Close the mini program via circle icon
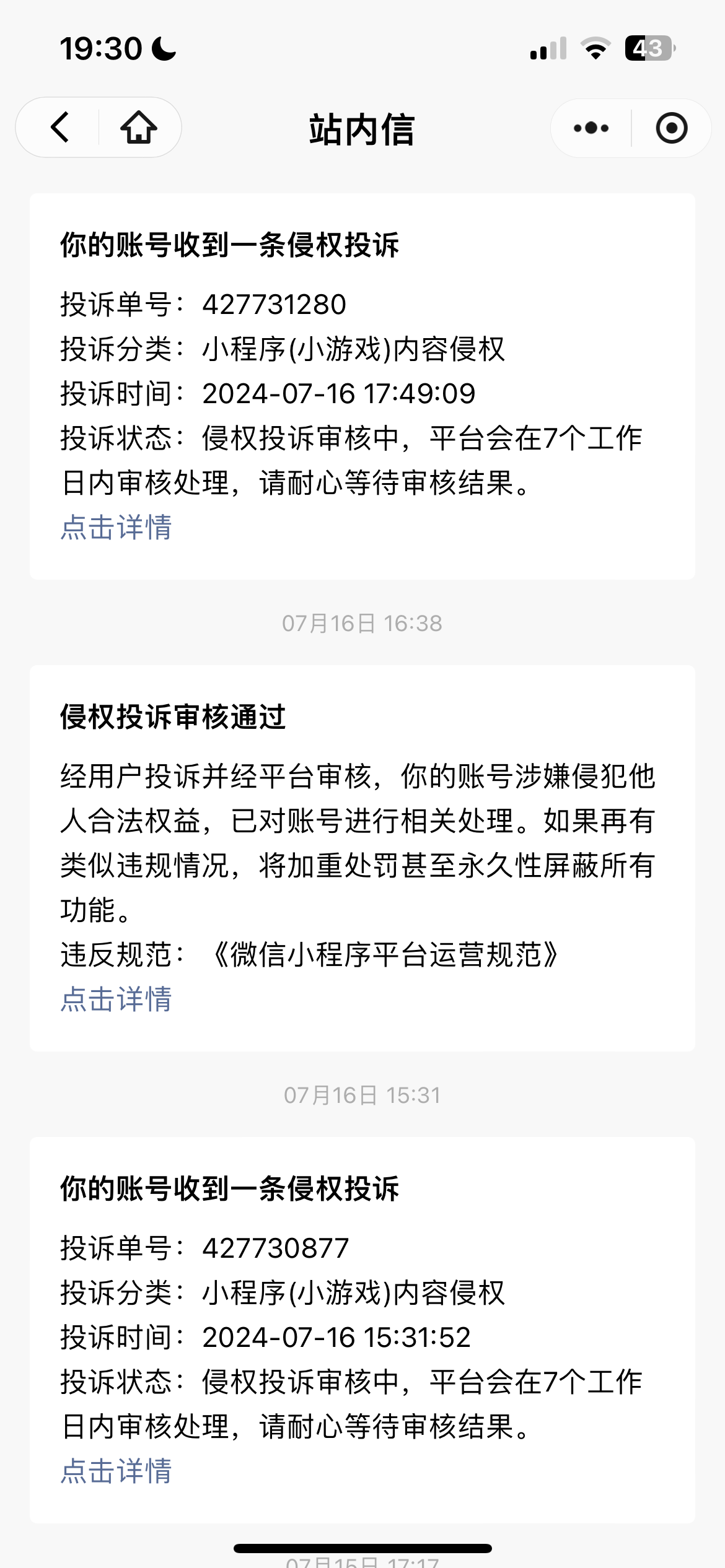Screen dimensions: 725x1568 [672, 128]
